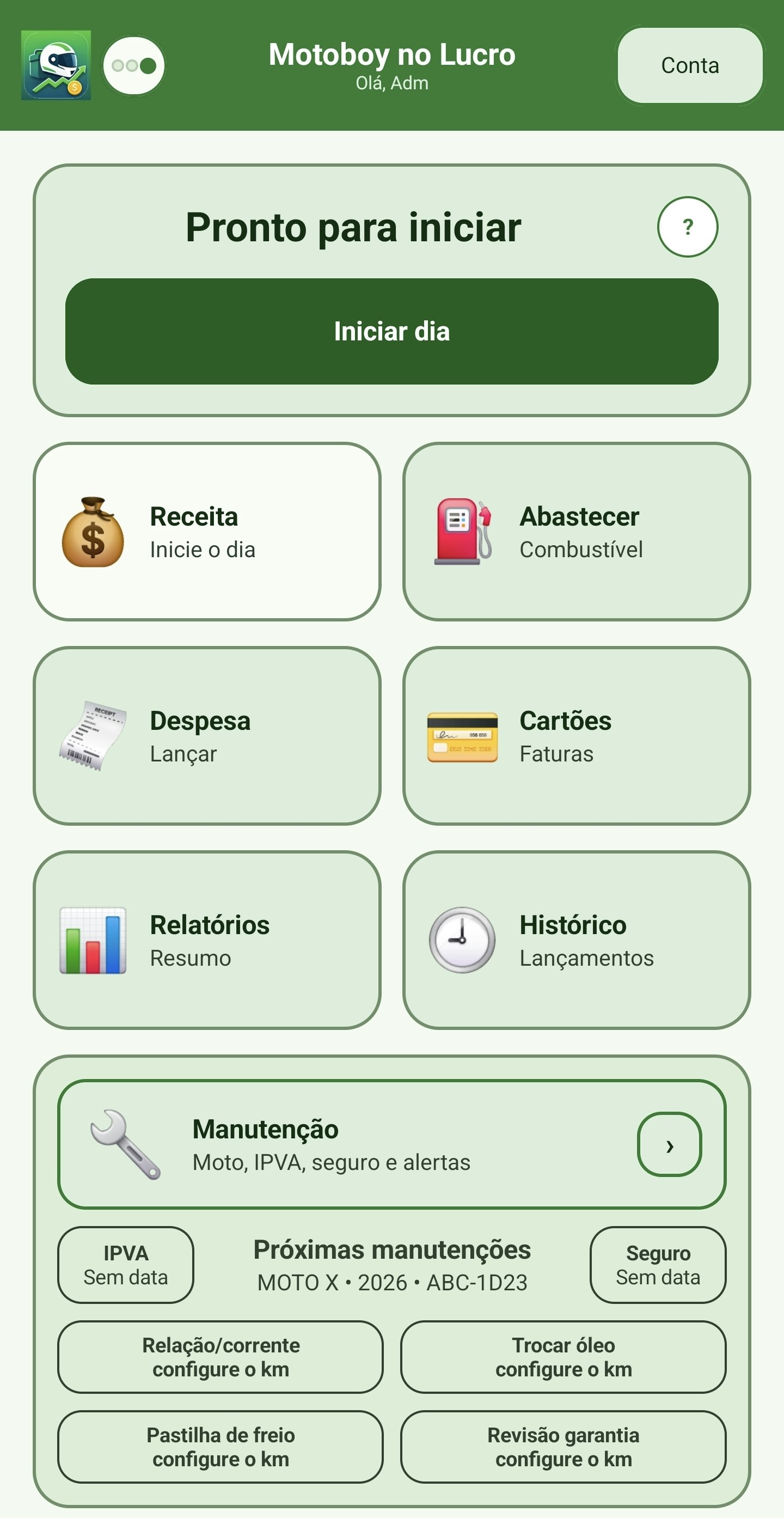784x1518 pixels.
Task: Open the Cartões Faturas card
Action: (x=577, y=736)
